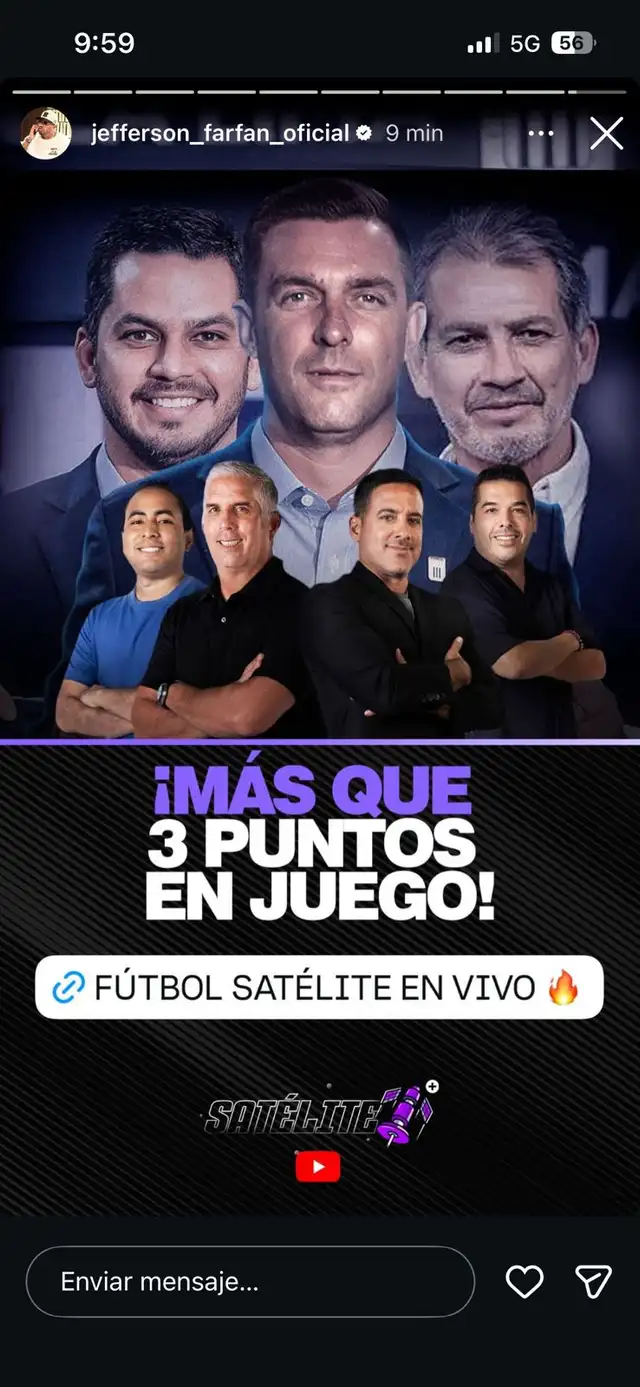Image resolution: width=640 pixels, height=1387 pixels.
Task: Open the story options menu
Action: pos(540,133)
